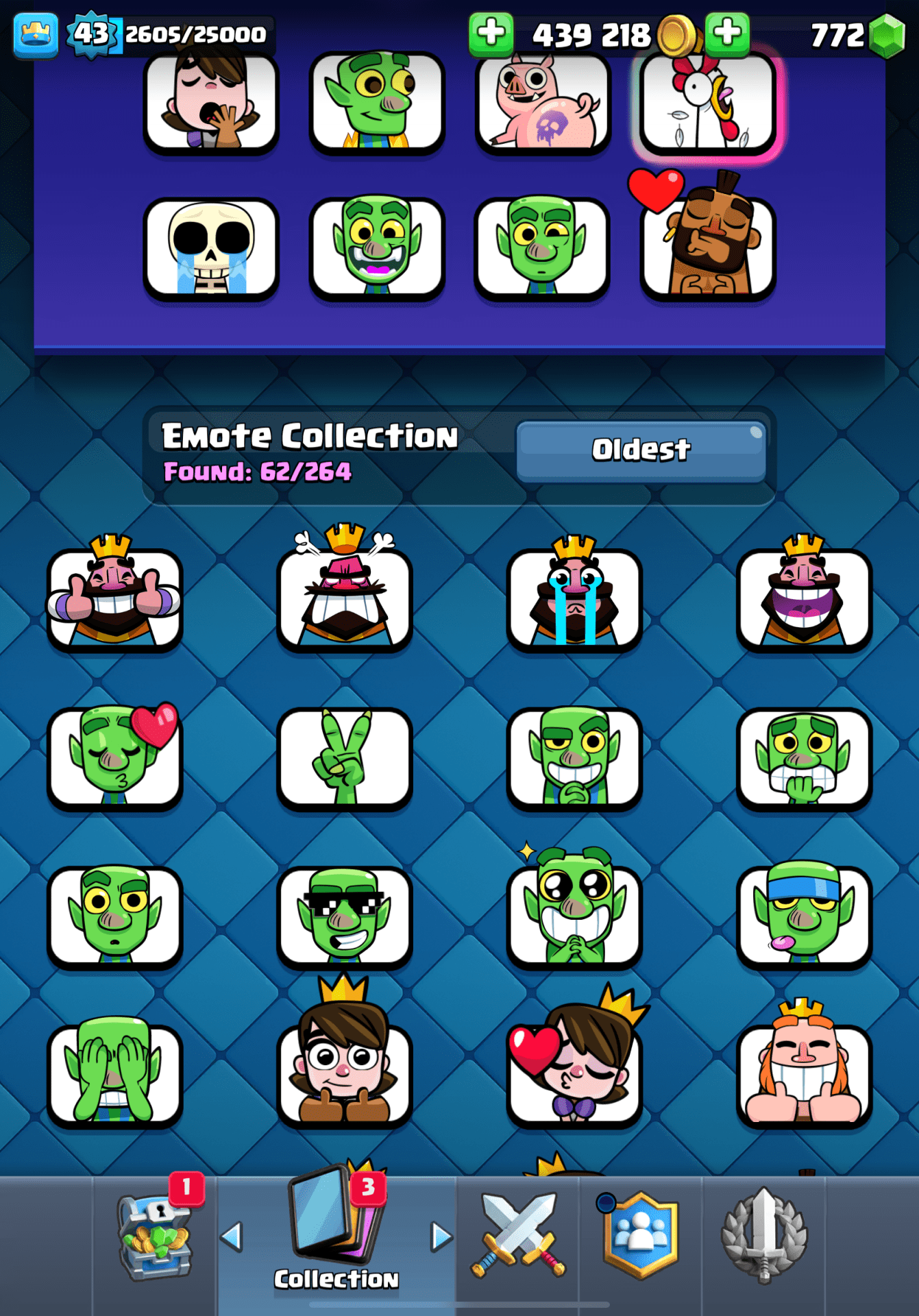
Task: Tap the Goblin peace sign emote
Action: pyautogui.click(x=345, y=757)
